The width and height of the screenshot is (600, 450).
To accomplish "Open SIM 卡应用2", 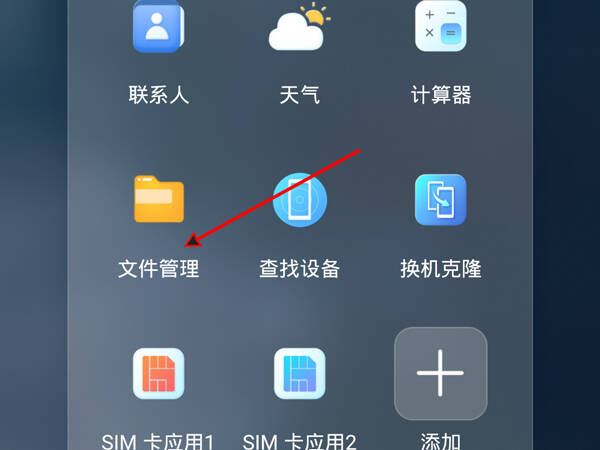I will 299,374.
